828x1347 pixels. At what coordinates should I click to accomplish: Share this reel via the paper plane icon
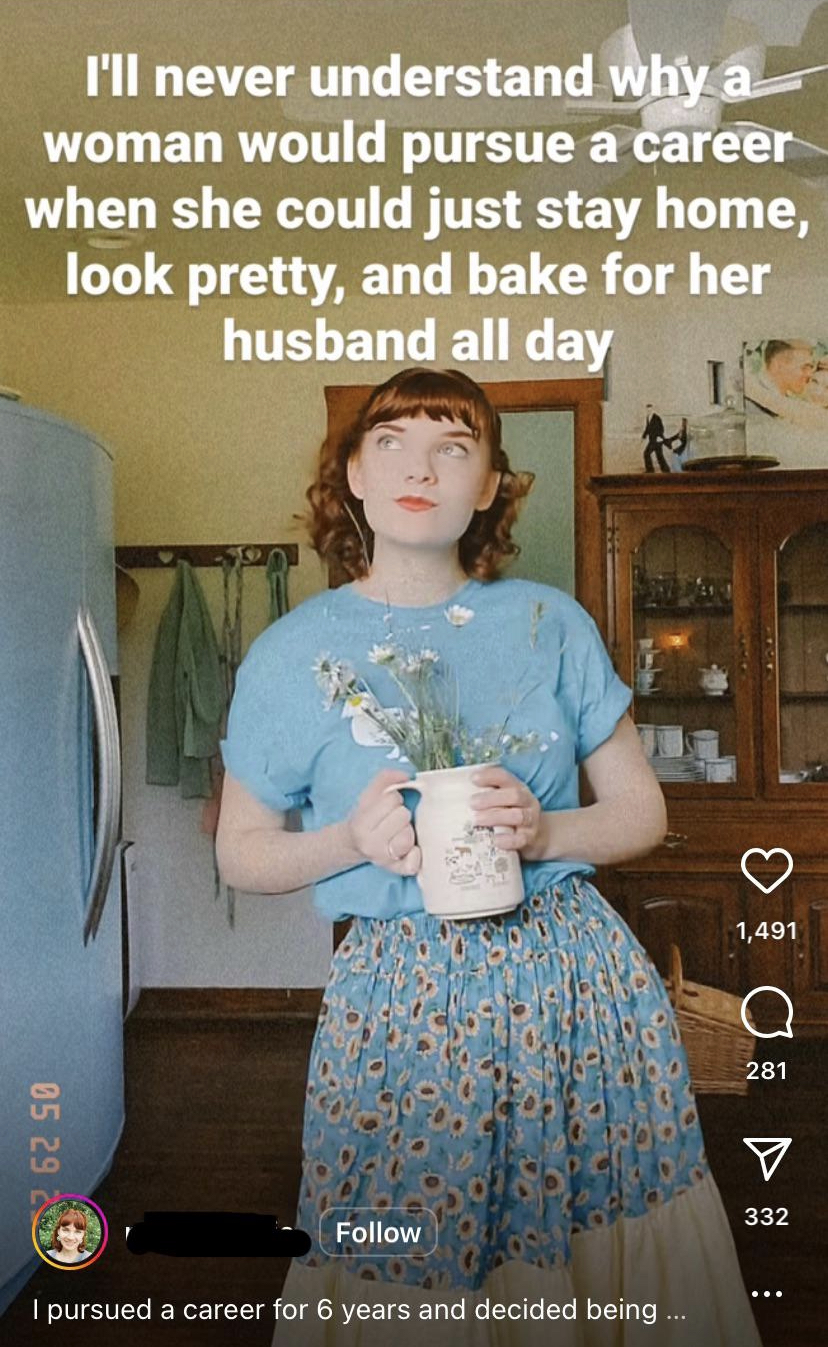point(767,1159)
